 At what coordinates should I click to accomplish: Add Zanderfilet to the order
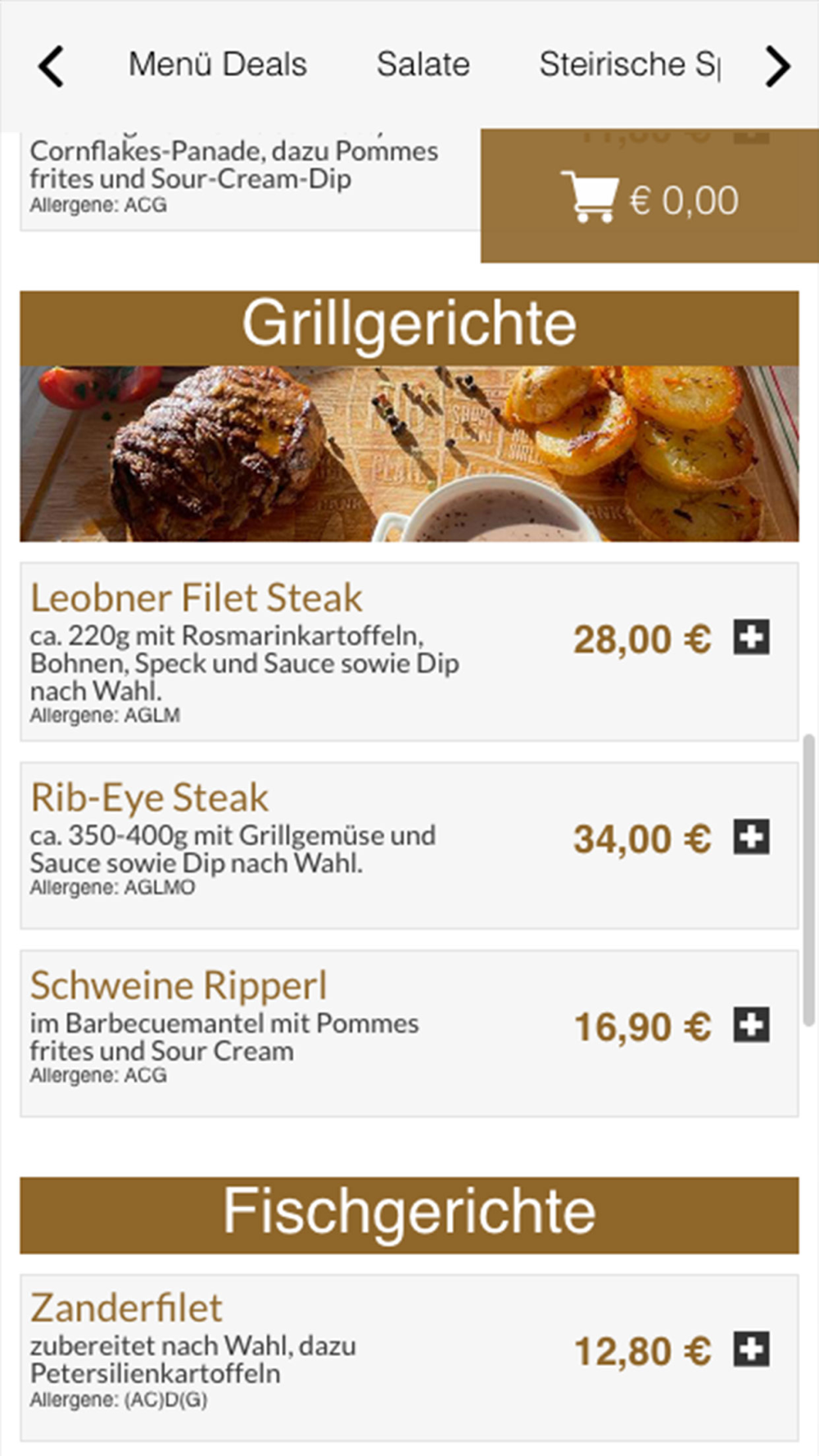[751, 1350]
